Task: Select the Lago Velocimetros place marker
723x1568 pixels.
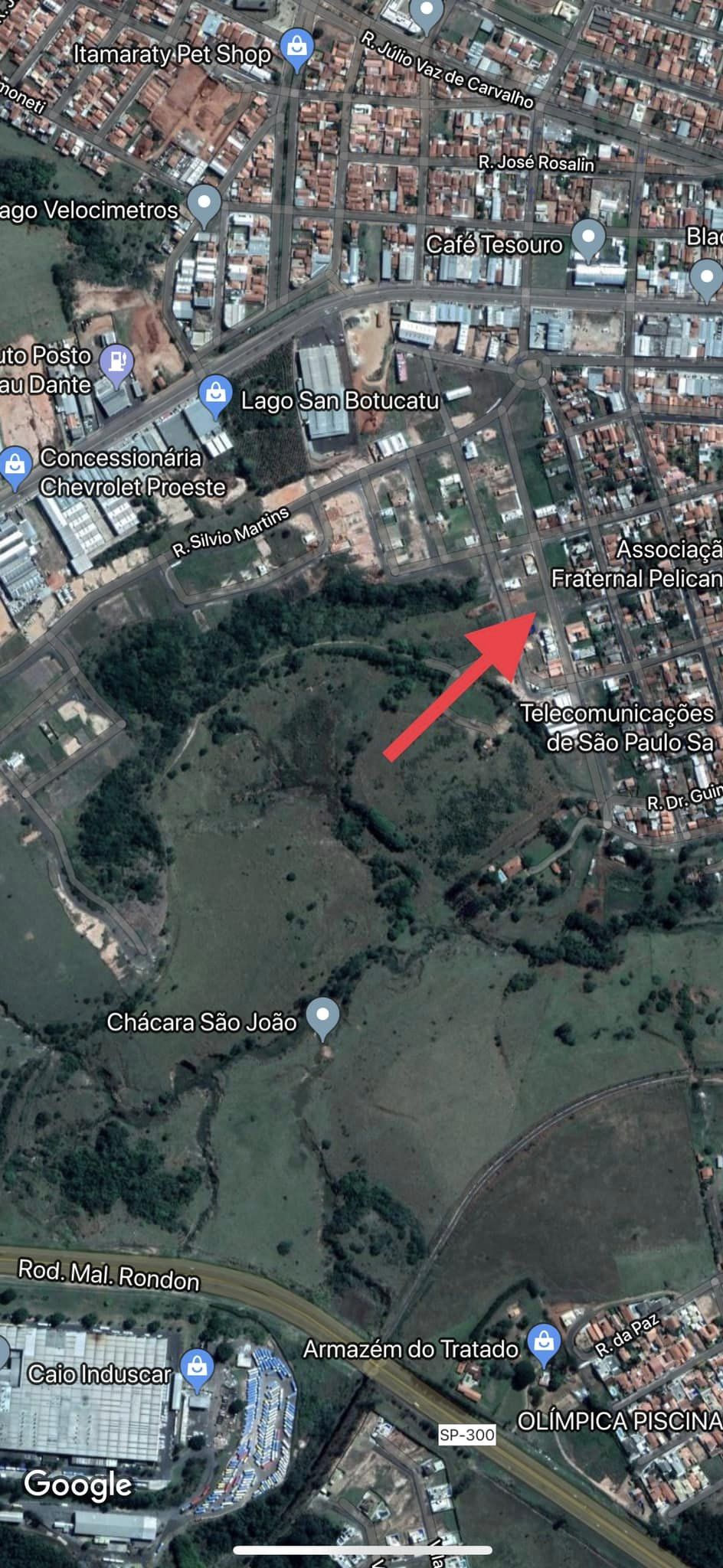Action: [204, 205]
